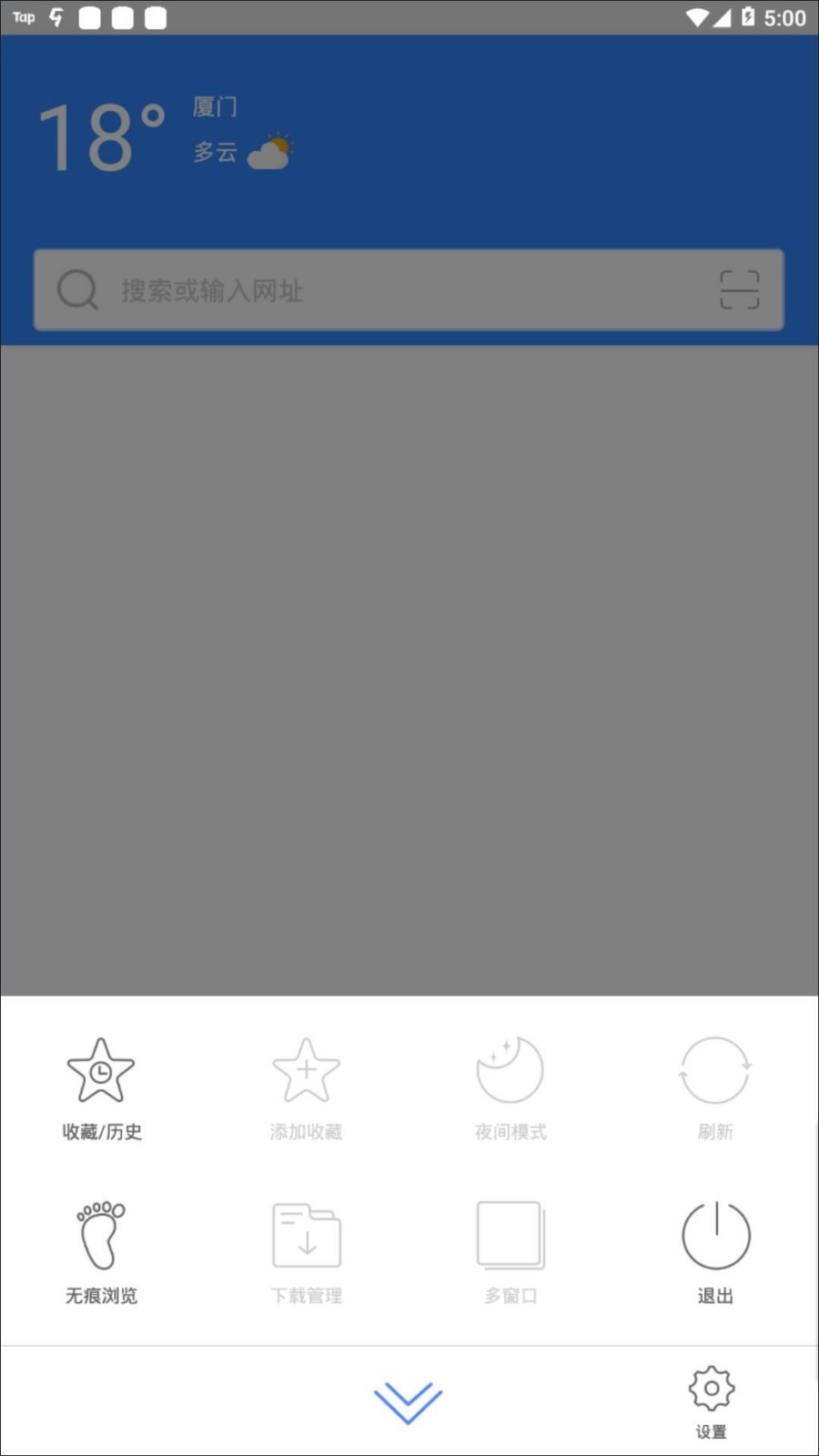This screenshot has width=819, height=1456.
Task: Open 设置 settings gear
Action: pos(712,1401)
